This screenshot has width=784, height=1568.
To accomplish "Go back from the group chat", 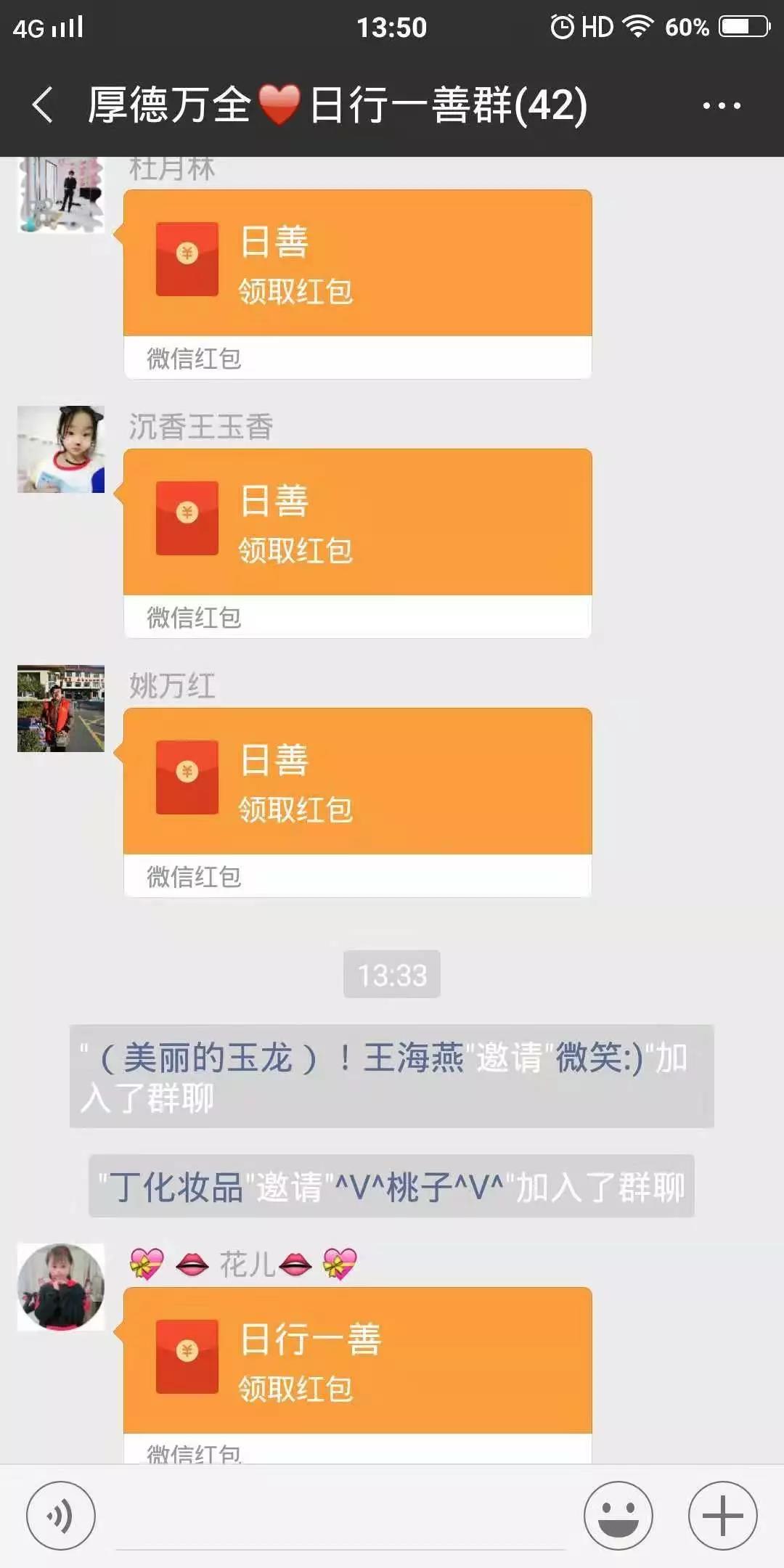I will 42,105.
